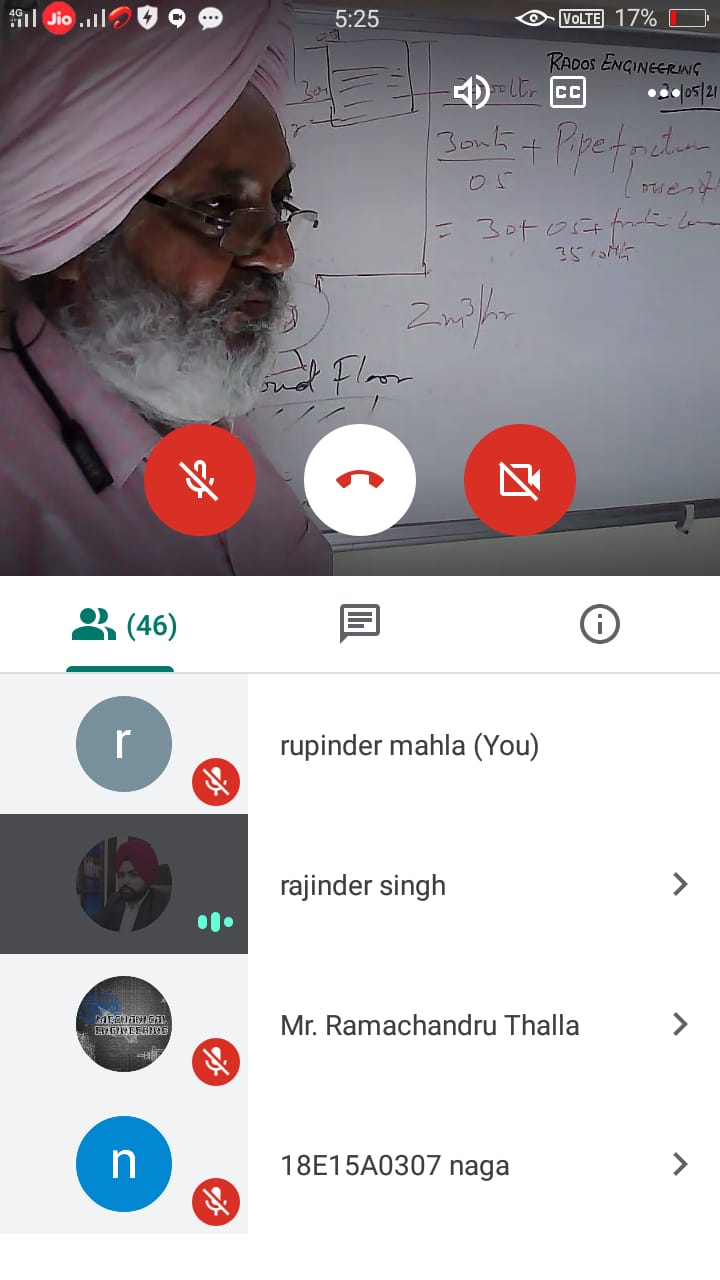Image resolution: width=720 pixels, height=1280 pixels.
Task: Open the meeting info tab
Action: [600, 625]
